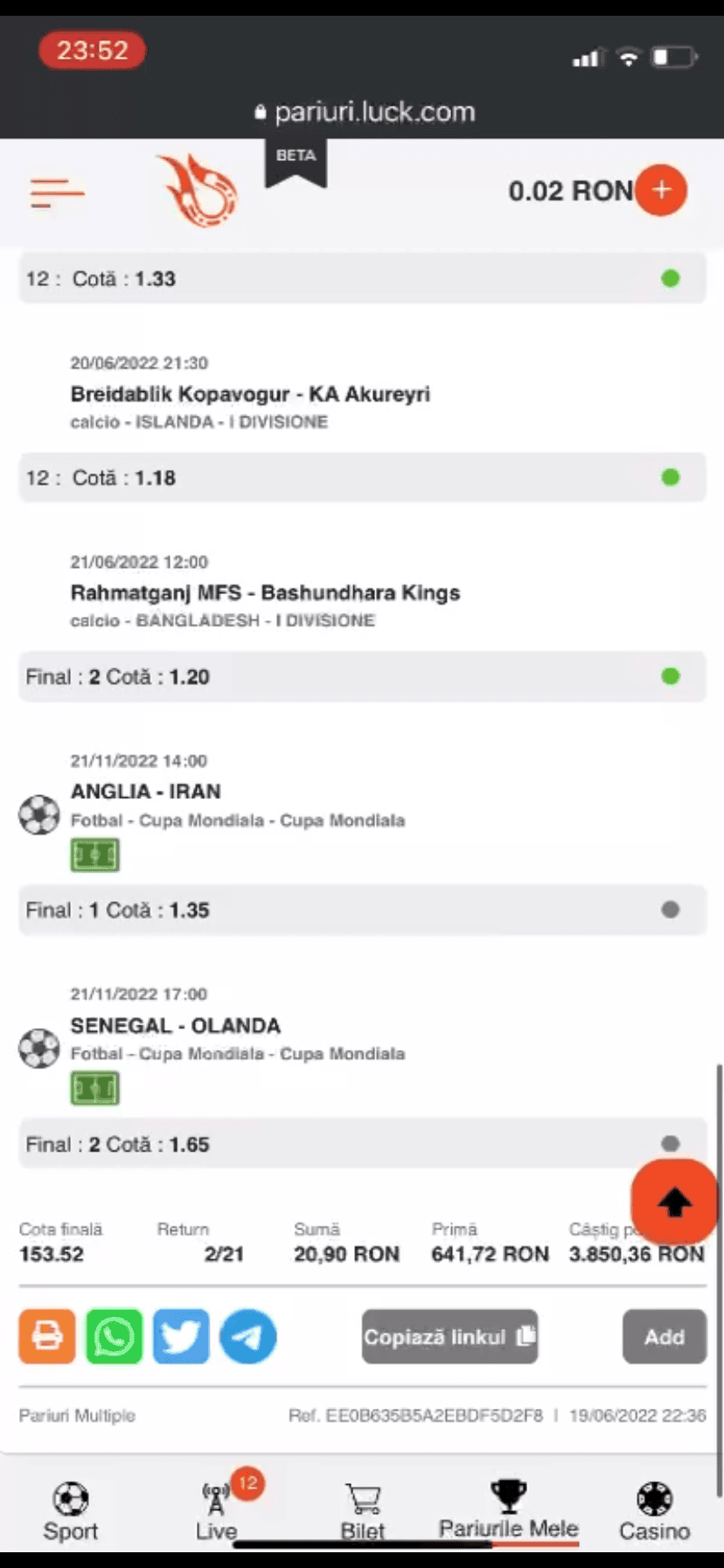Tap Copiază linkul button
This screenshot has width=724, height=1568.
pyautogui.click(x=449, y=1336)
